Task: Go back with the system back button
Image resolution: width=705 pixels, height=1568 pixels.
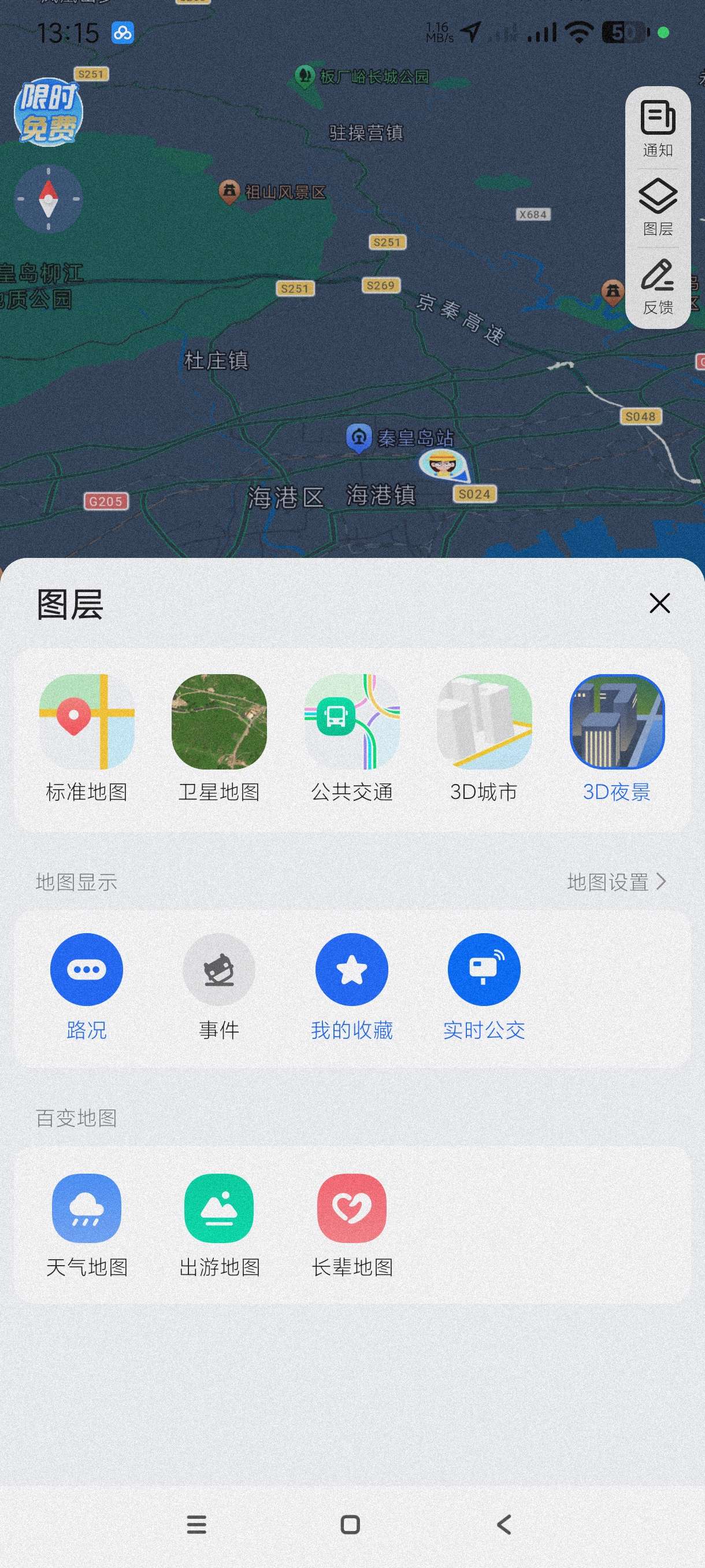Action: point(504,1525)
